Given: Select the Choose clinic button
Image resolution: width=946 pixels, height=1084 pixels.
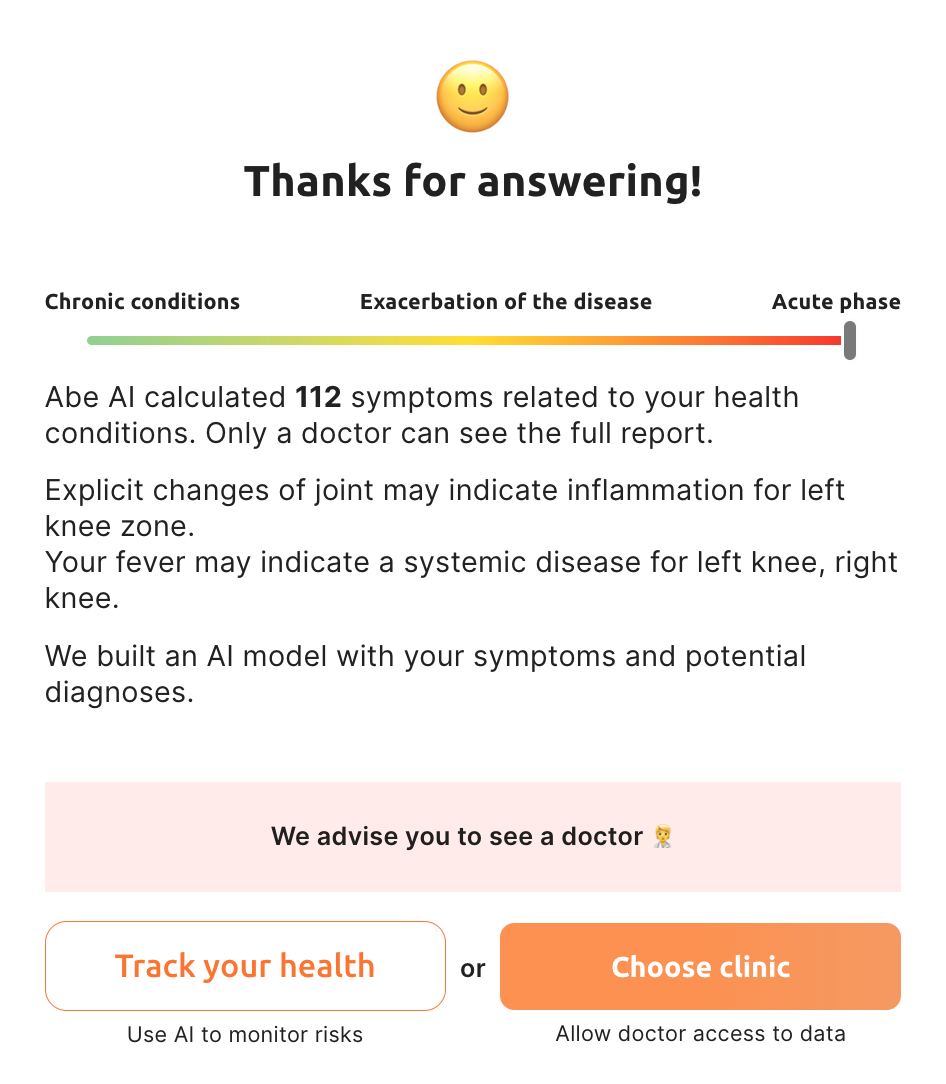Looking at the screenshot, I should pos(700,966).
